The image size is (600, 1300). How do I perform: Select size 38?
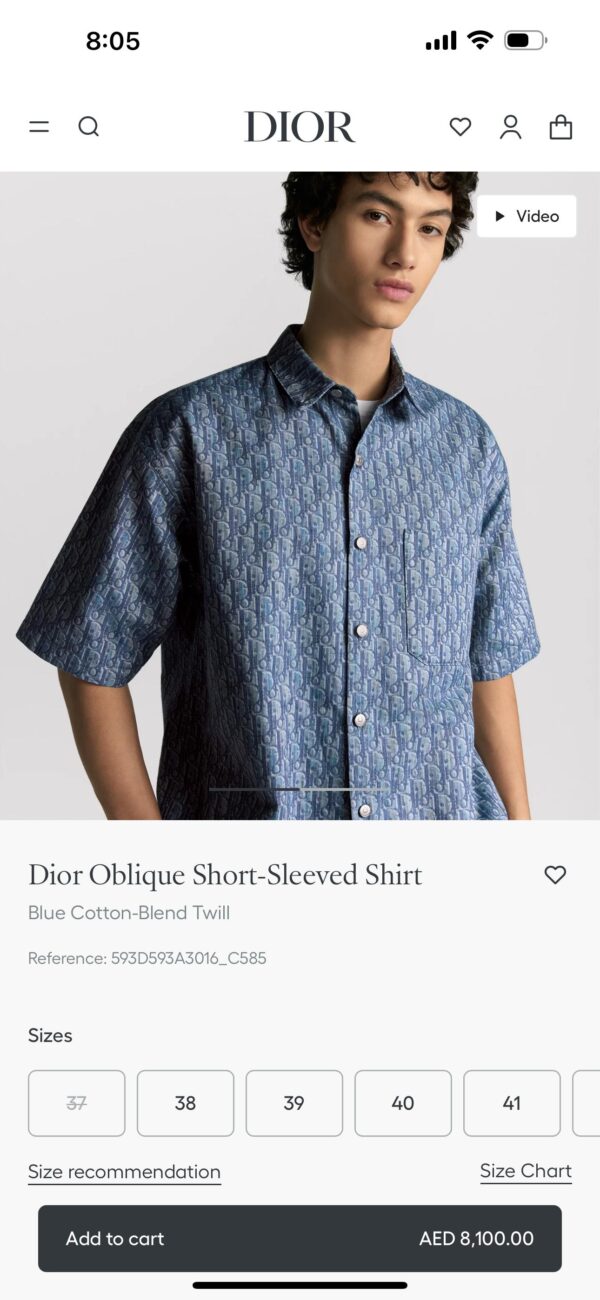[185, 1103]
